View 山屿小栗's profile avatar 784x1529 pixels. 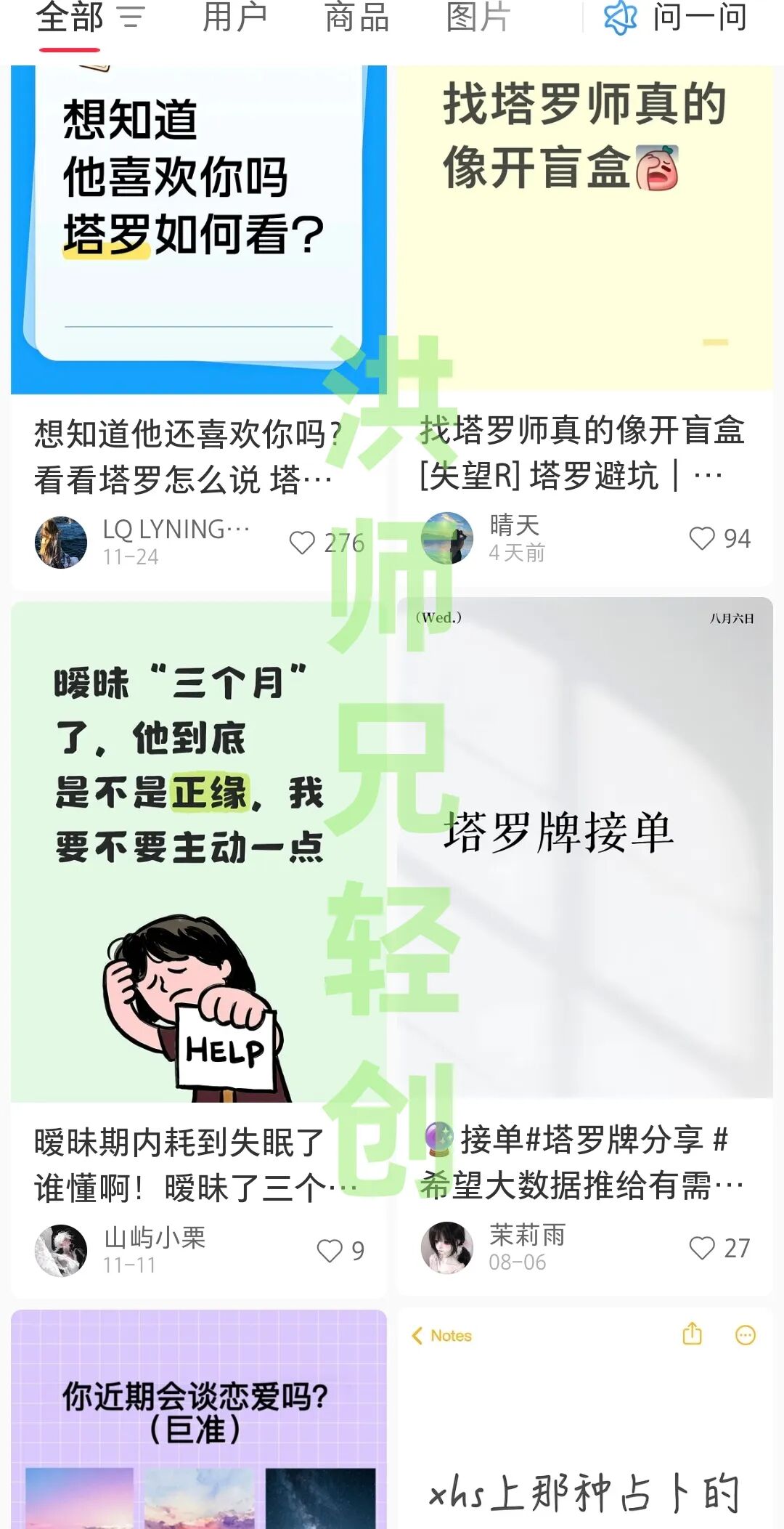point(61,1250)
